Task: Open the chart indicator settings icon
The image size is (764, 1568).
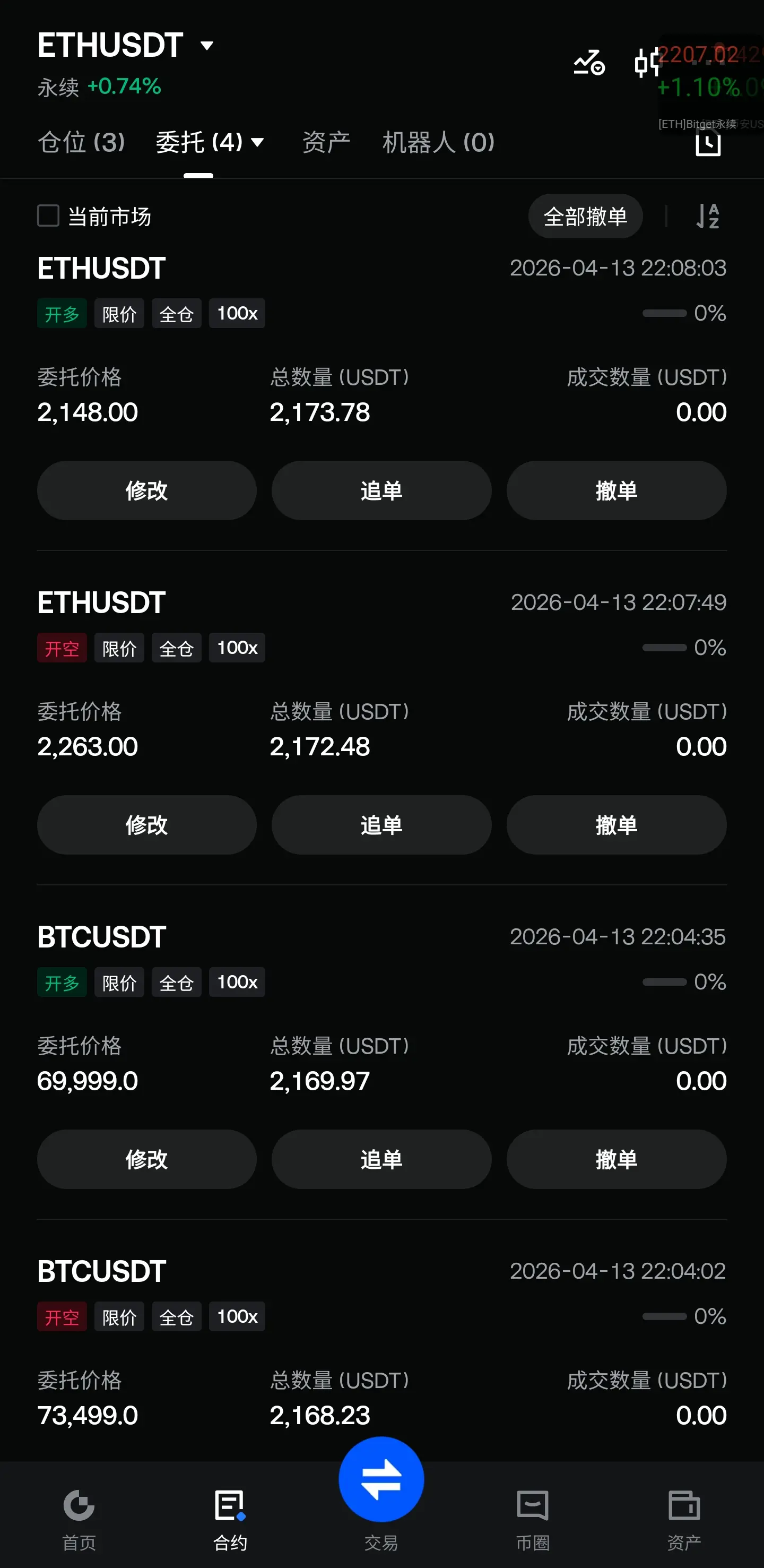Action: click(x=589, y=62)
